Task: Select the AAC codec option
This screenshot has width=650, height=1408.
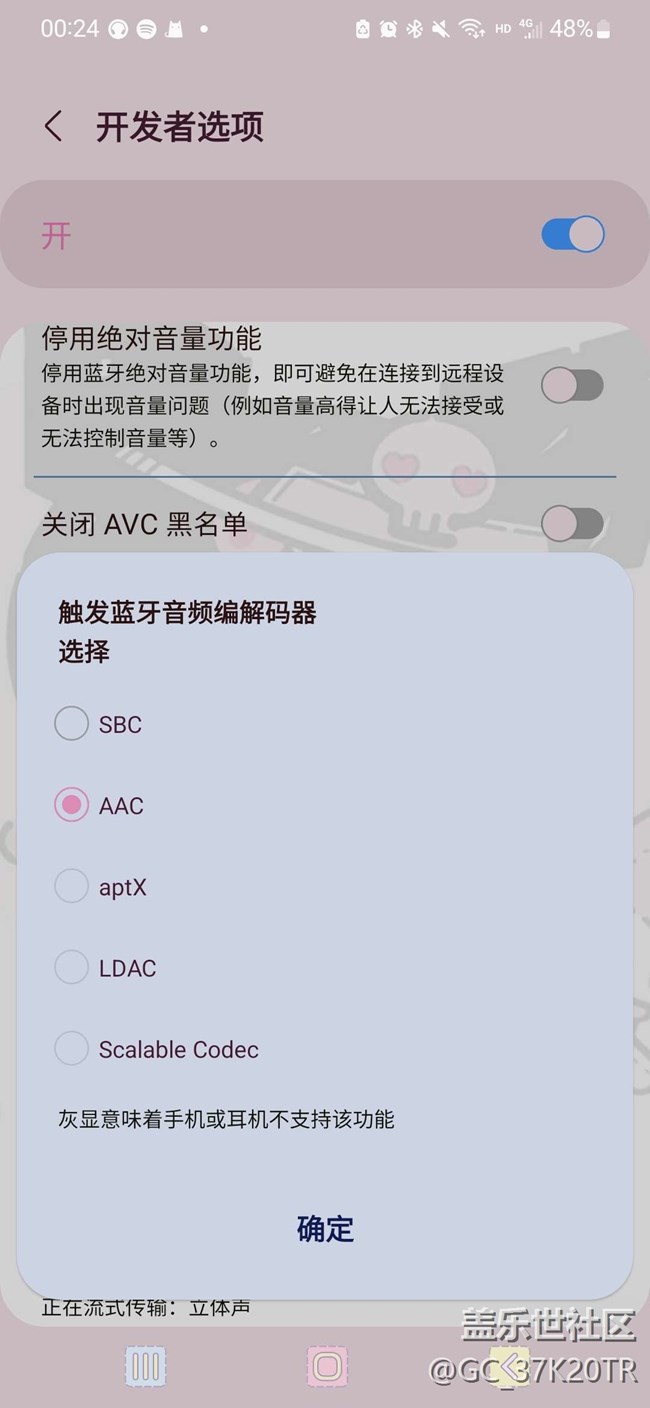Action: click(72, 806)
